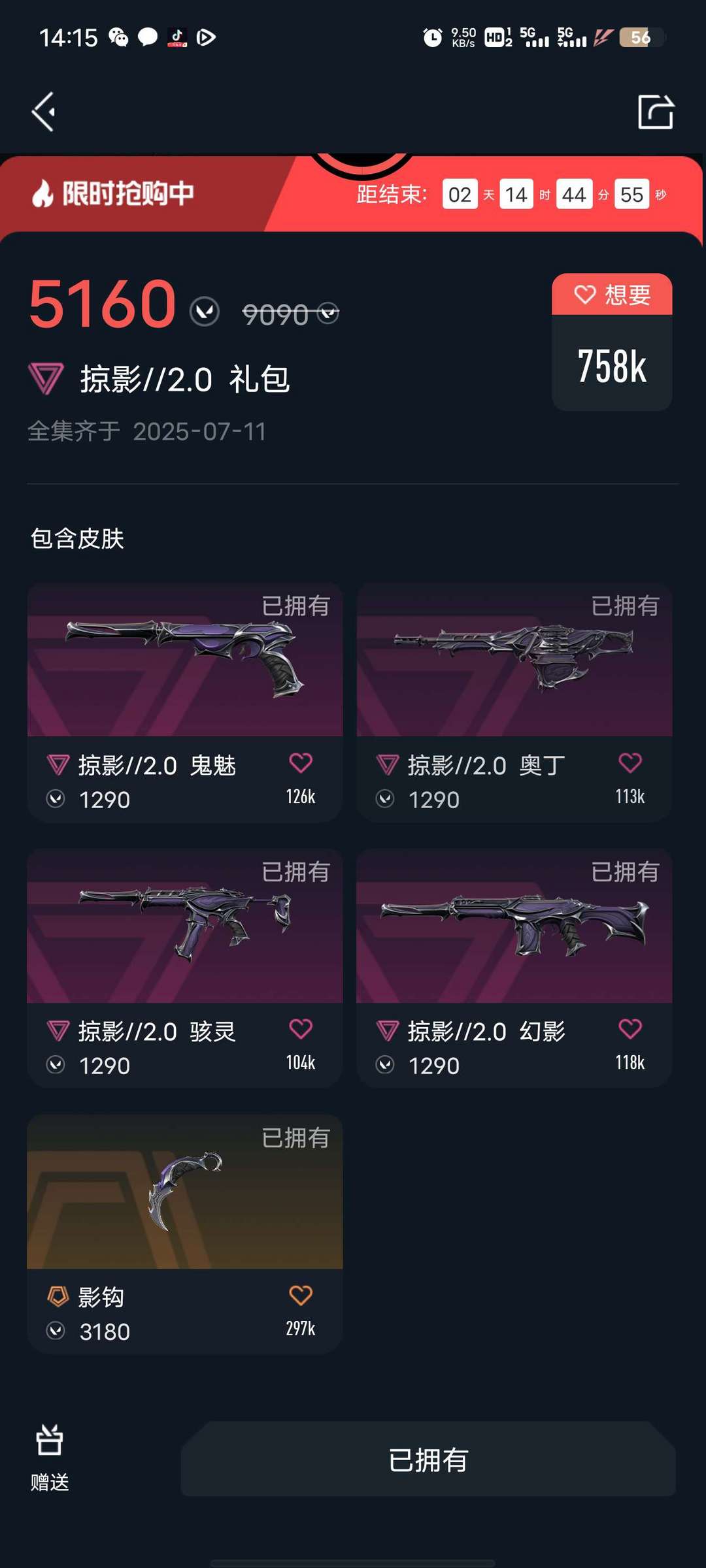Like the 掠影//2.0 鬼魅 skin
The width and height of the screenshot is (706, 1568).
pyautogui.click(x=301, y=762)
